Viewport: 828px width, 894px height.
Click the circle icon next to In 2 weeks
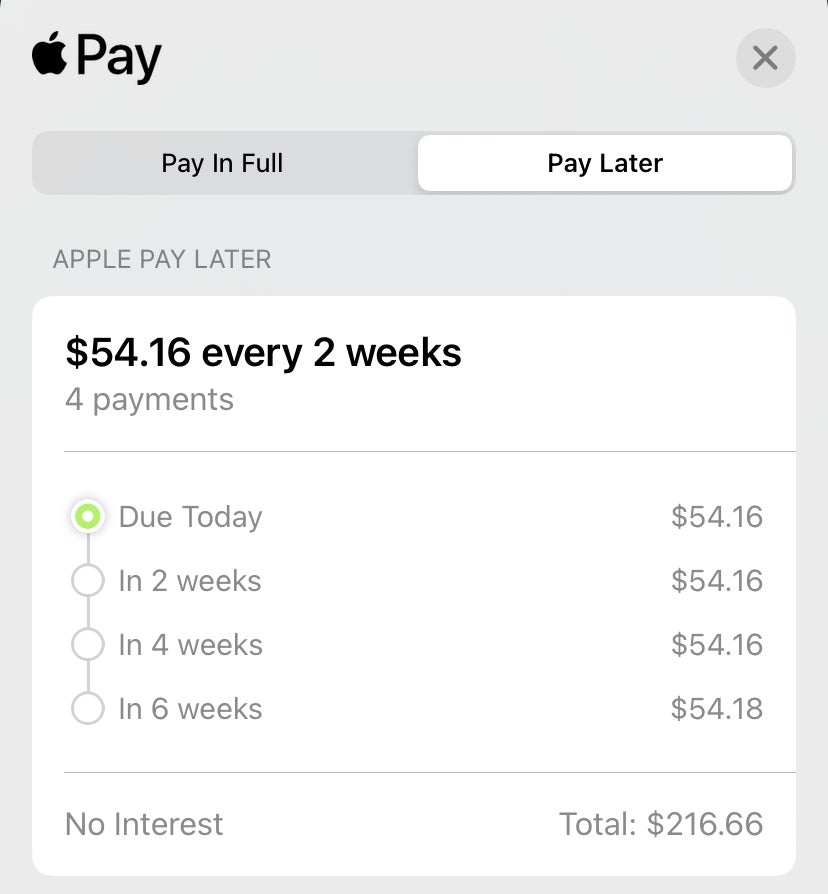point(88,581)
